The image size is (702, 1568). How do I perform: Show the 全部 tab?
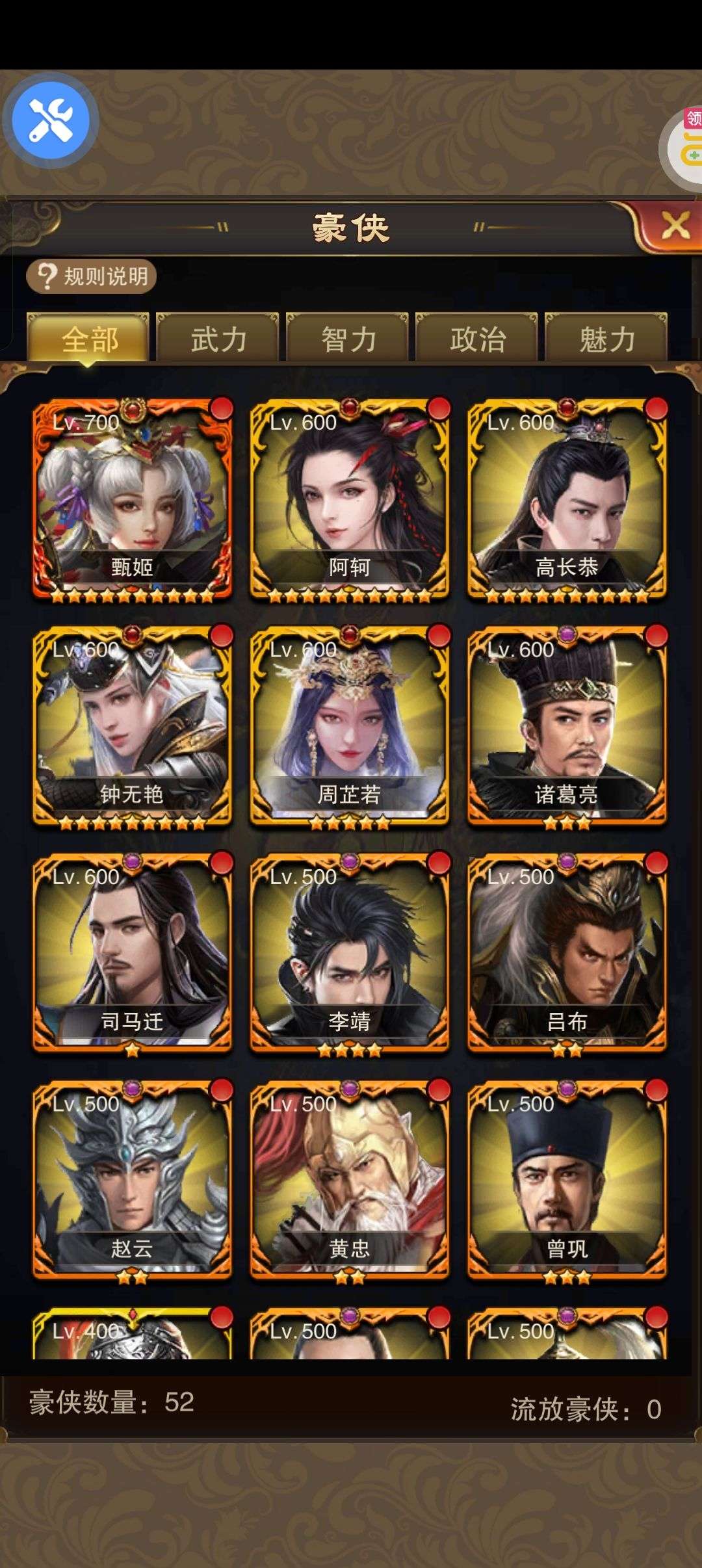click(x=88, y=338)
